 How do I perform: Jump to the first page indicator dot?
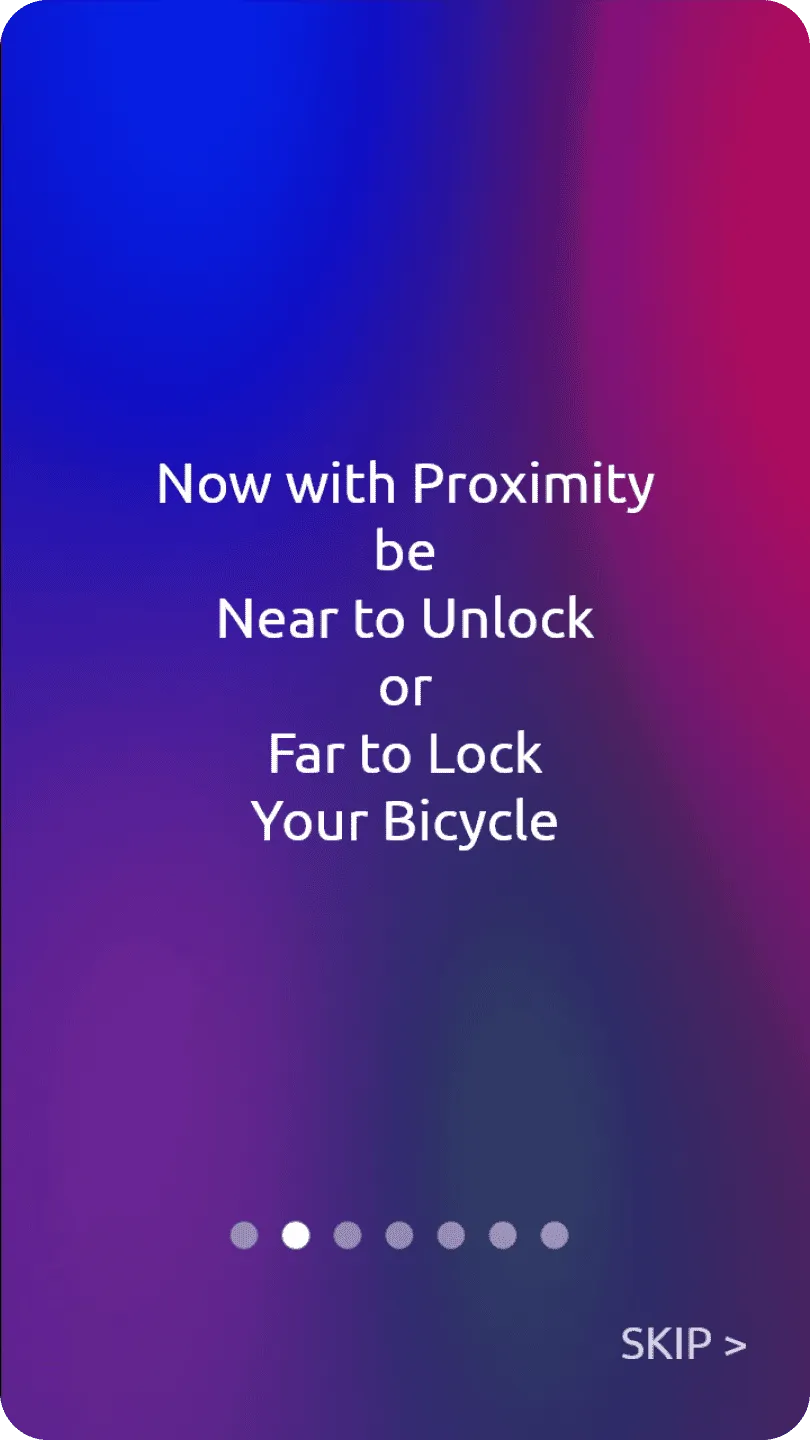point(244,1236)
